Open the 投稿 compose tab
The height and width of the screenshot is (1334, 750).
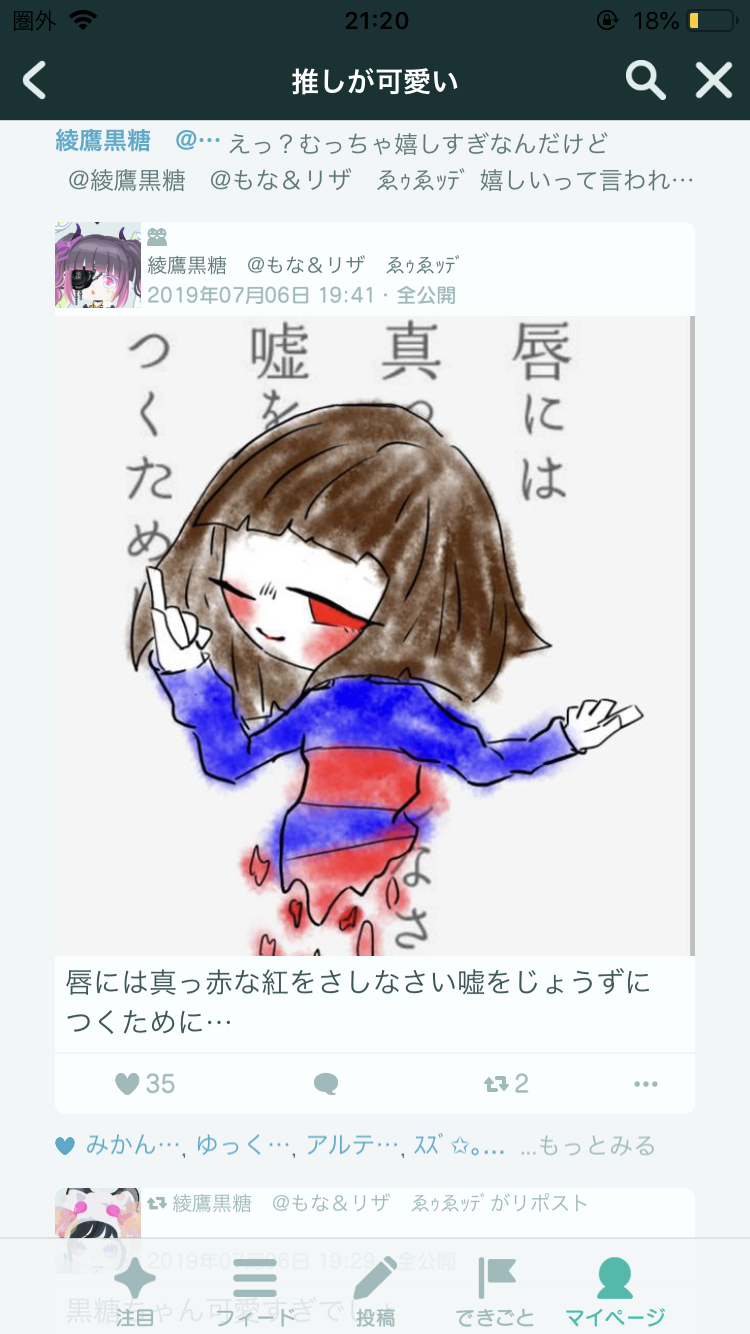point(375,1290)
